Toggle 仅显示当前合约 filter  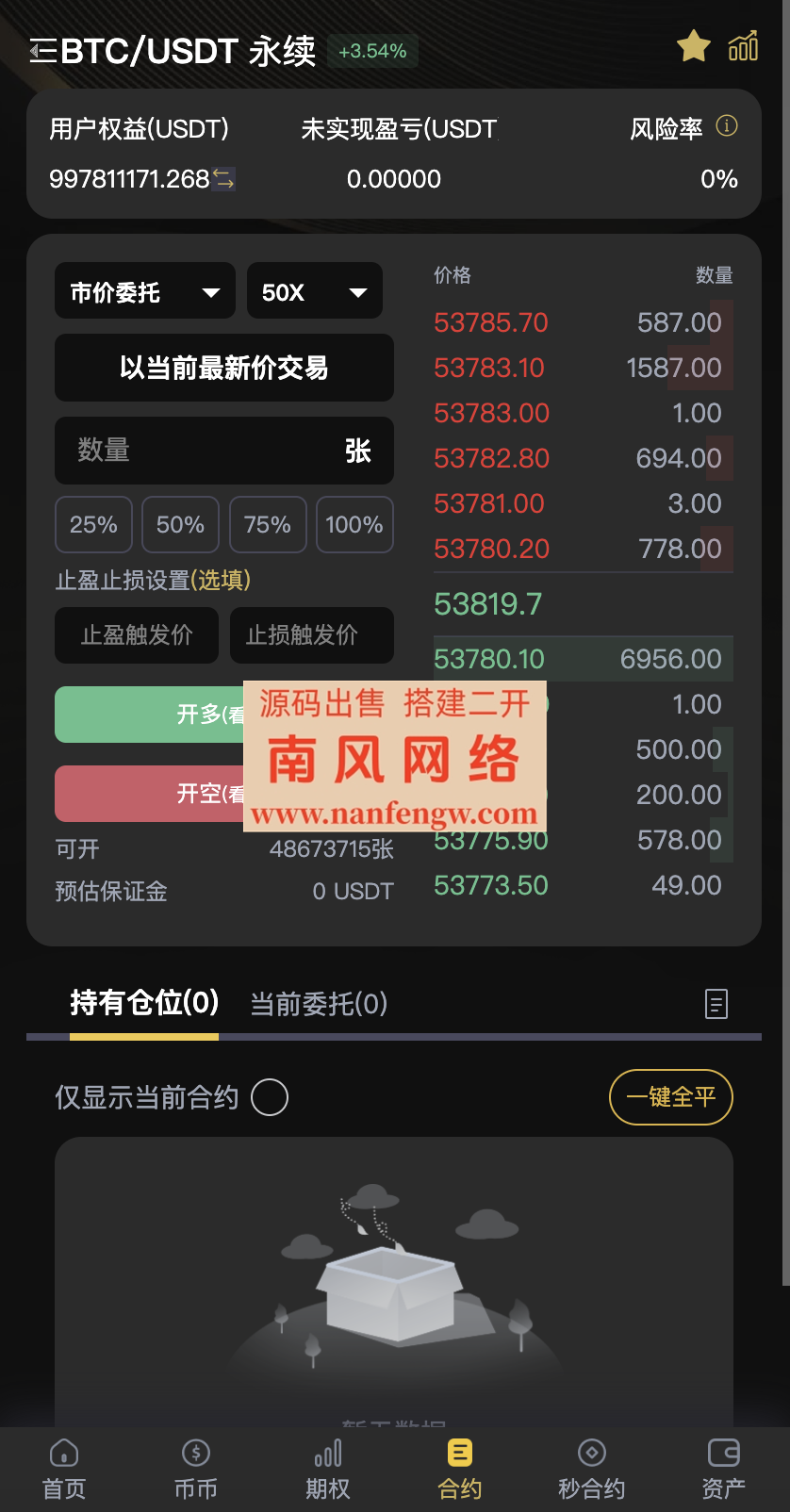270,1097
